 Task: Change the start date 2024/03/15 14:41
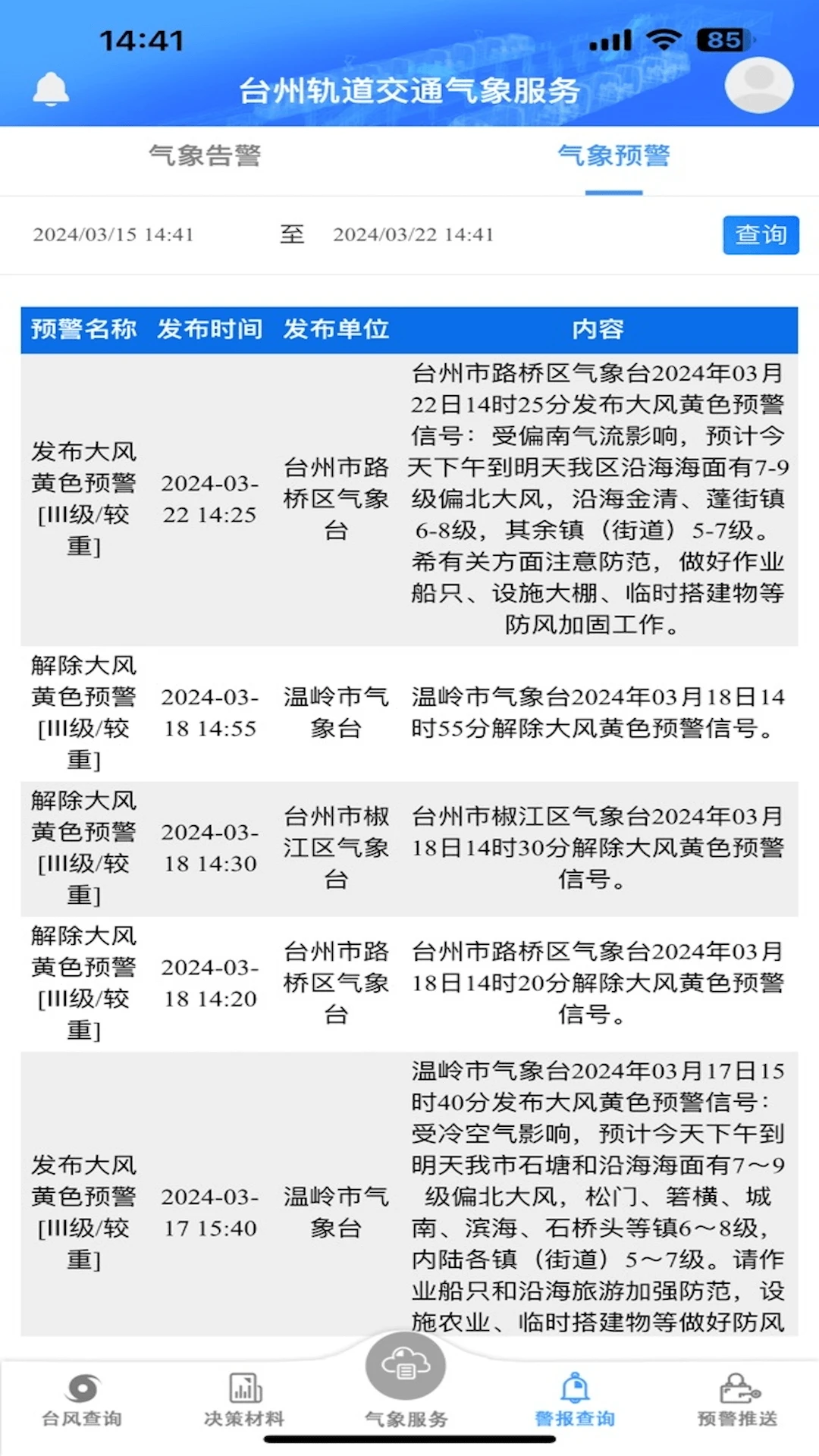pyautogui.click(x=114, y=235)
